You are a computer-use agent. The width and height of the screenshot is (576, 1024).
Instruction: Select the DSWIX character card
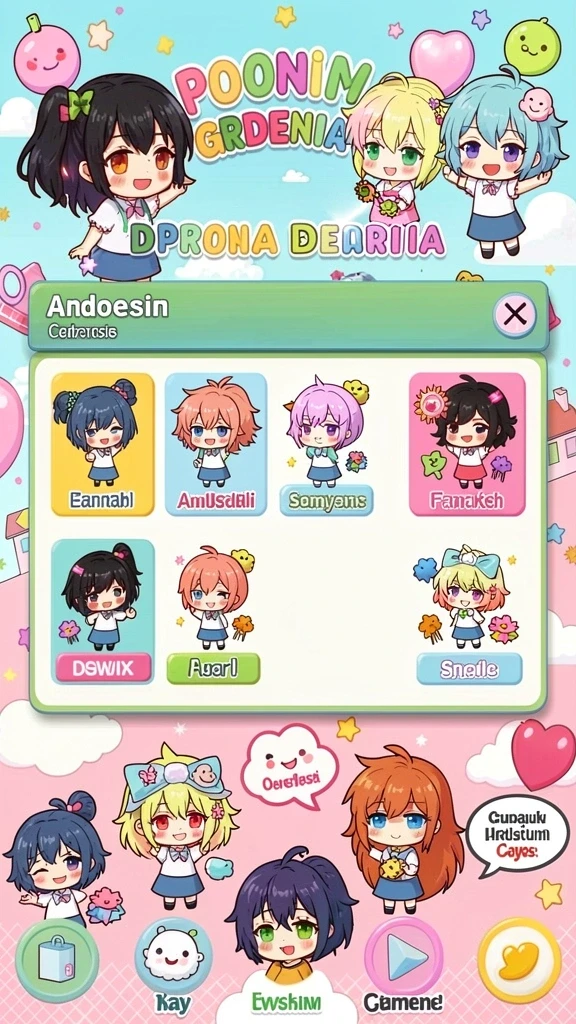tap(103, 611)
